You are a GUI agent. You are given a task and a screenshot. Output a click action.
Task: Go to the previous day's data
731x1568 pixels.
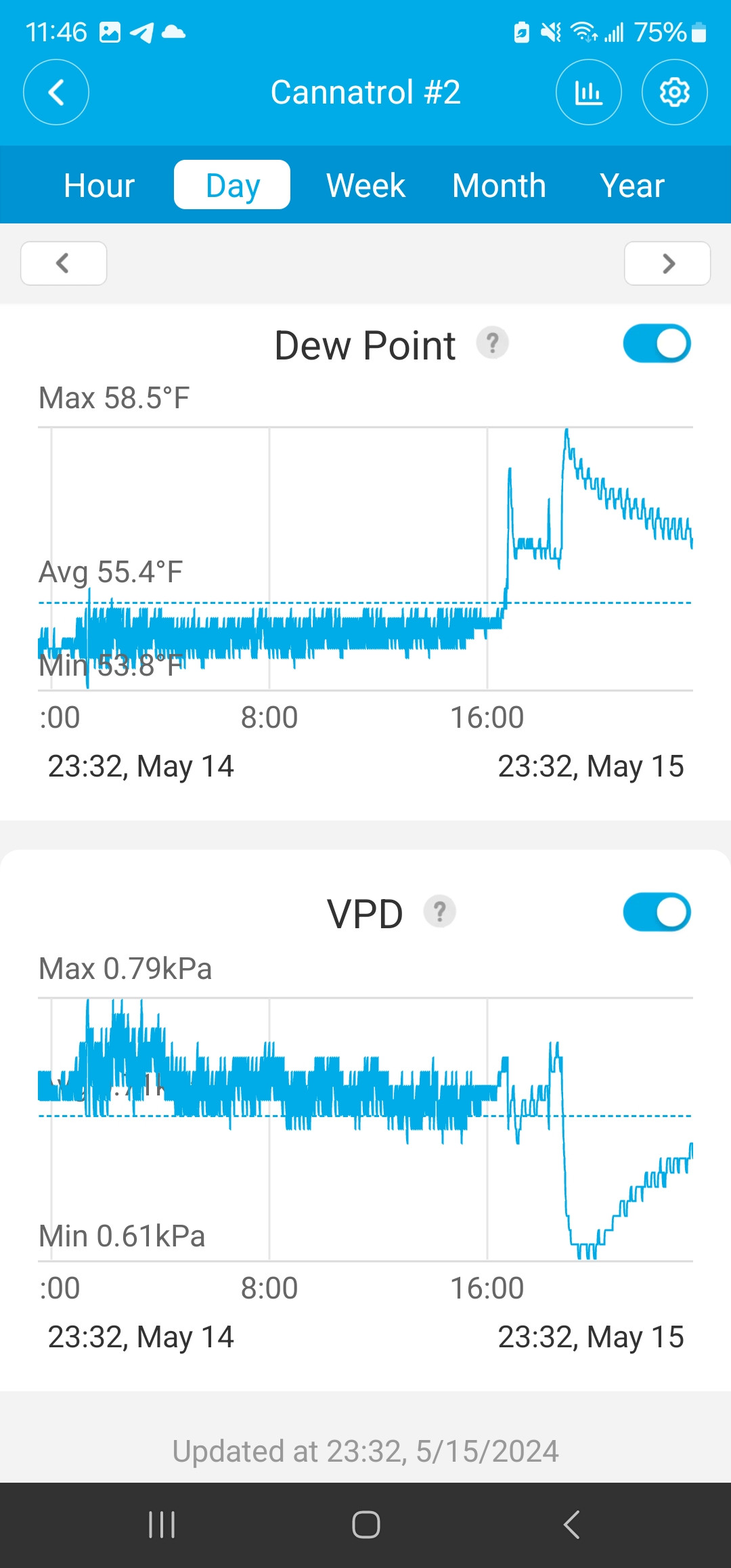(x=64, y=263)
